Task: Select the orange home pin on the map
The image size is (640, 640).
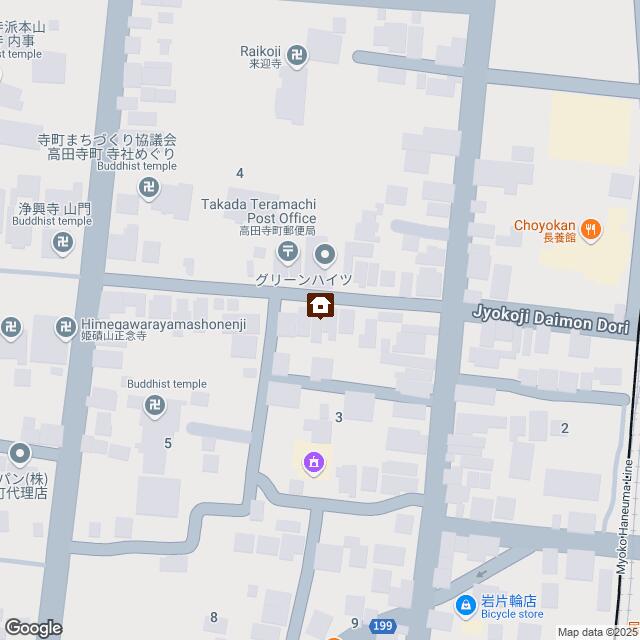Action: pyautogui.click(x=320, y=305)
